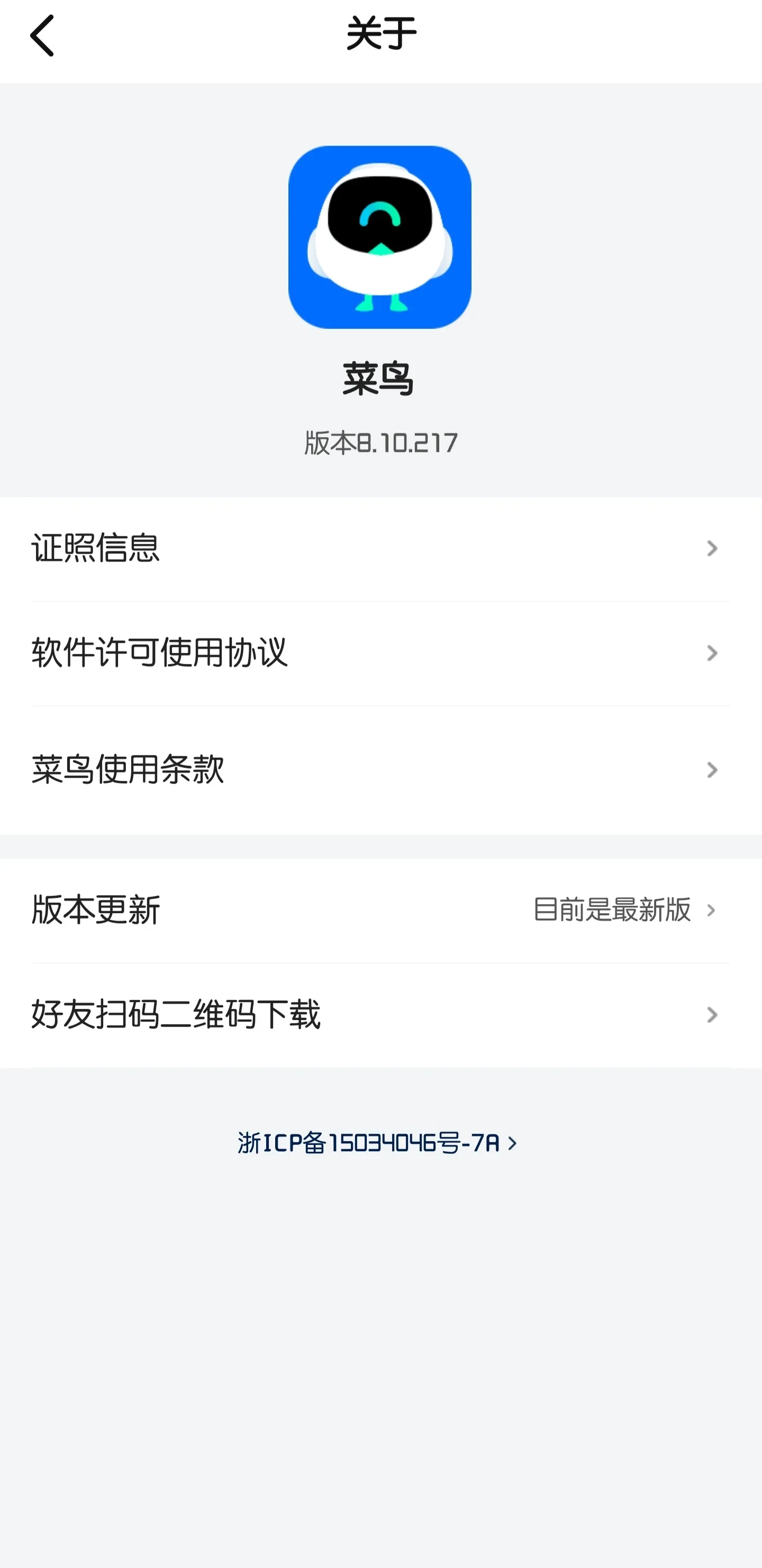Image resolution: width=762 pixels, height=1568 pixels.
Task: Go back from the 关于 page
Action: 42,36
